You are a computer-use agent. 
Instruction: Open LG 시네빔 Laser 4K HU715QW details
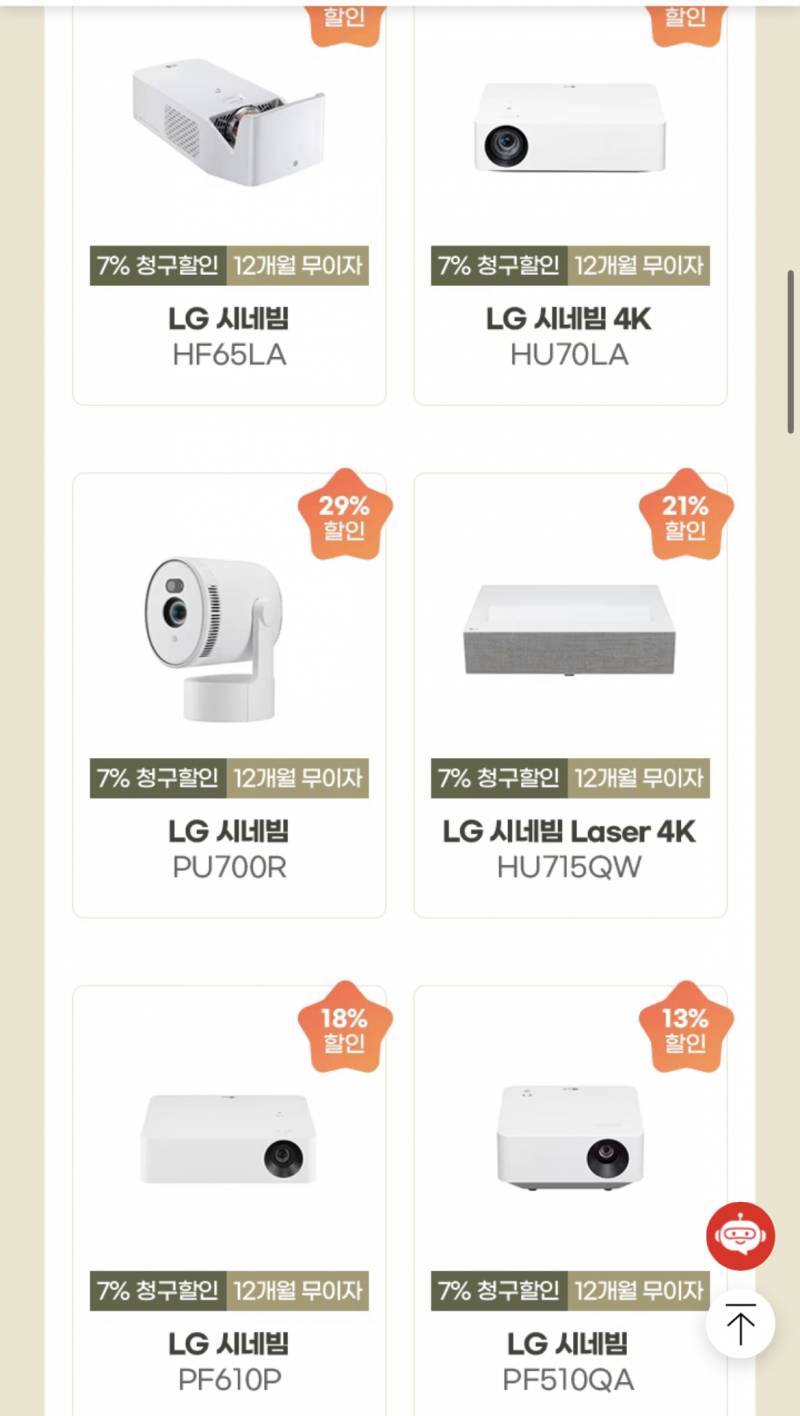click(x=570, y=694)
